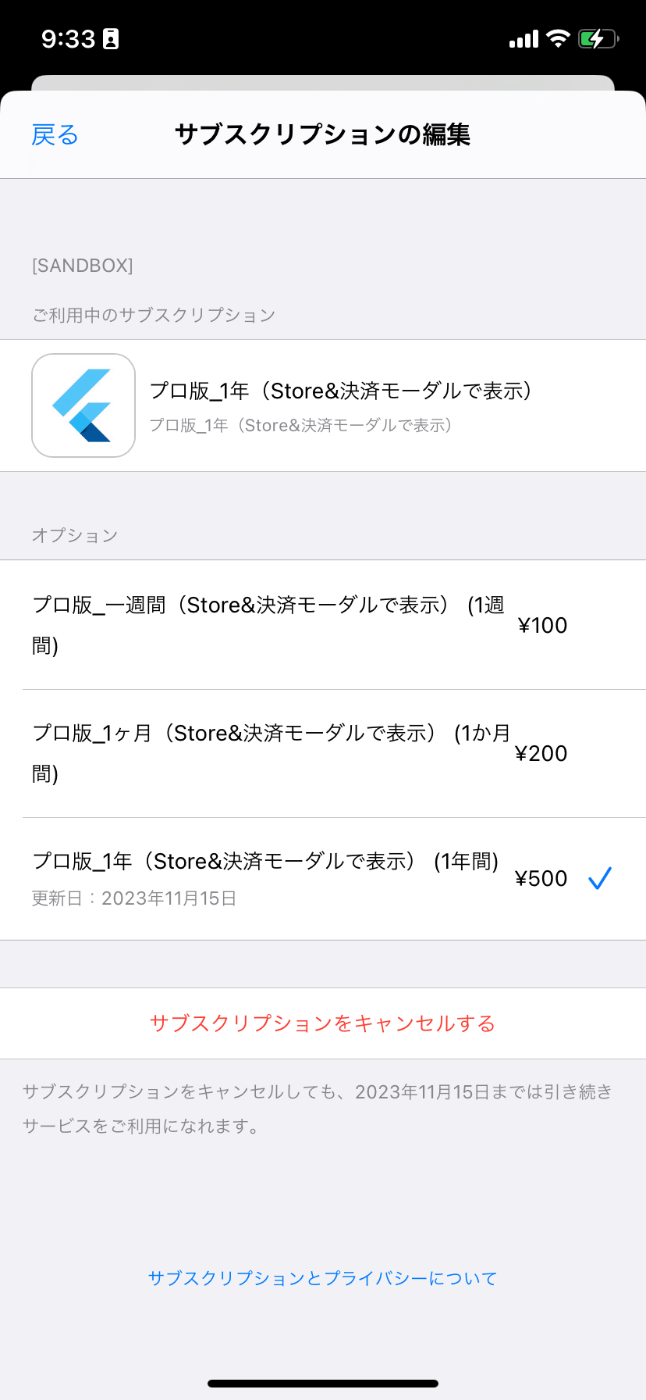Go back with the 戻る button
Screen dimensions: 646x1400
coord(55,135)
